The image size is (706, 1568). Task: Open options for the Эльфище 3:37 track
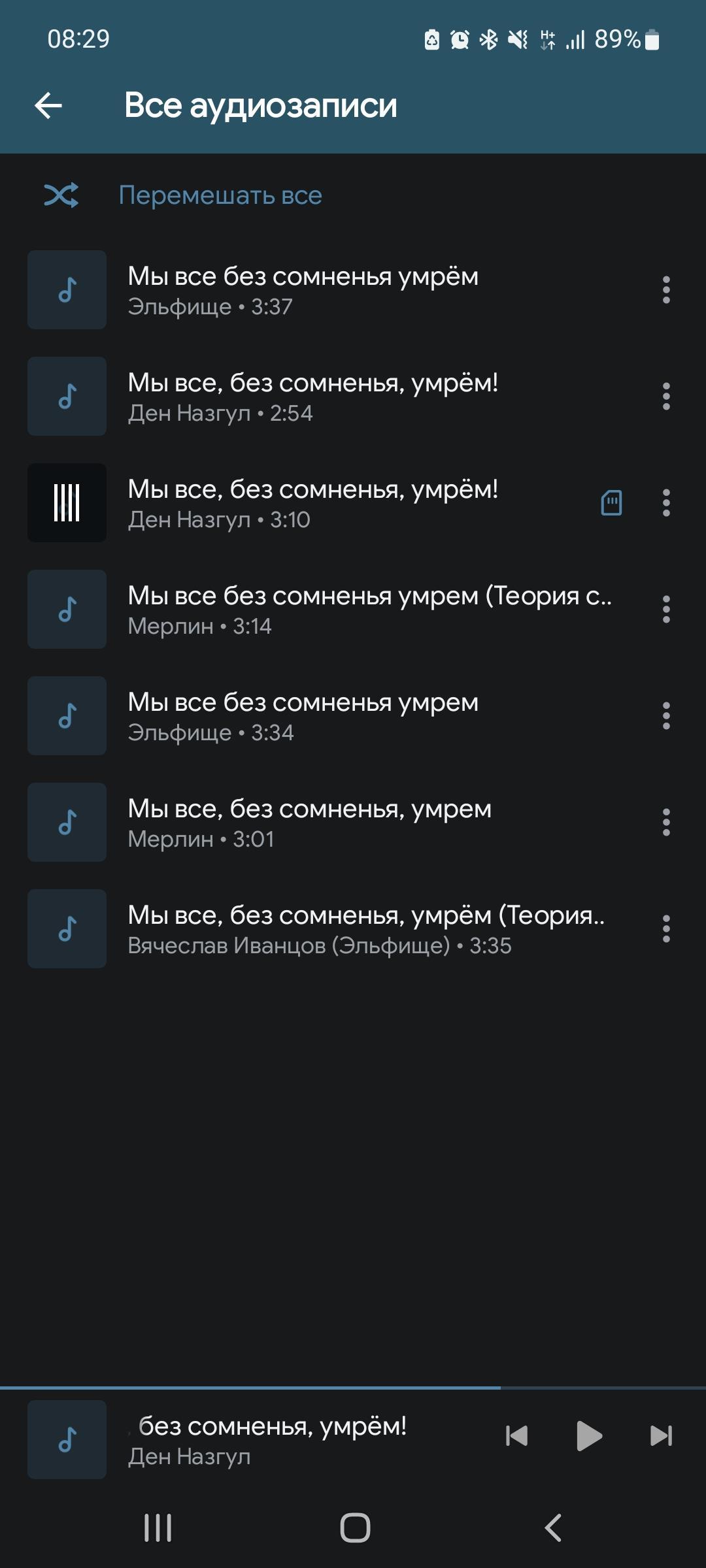click(x=665, y=290)
